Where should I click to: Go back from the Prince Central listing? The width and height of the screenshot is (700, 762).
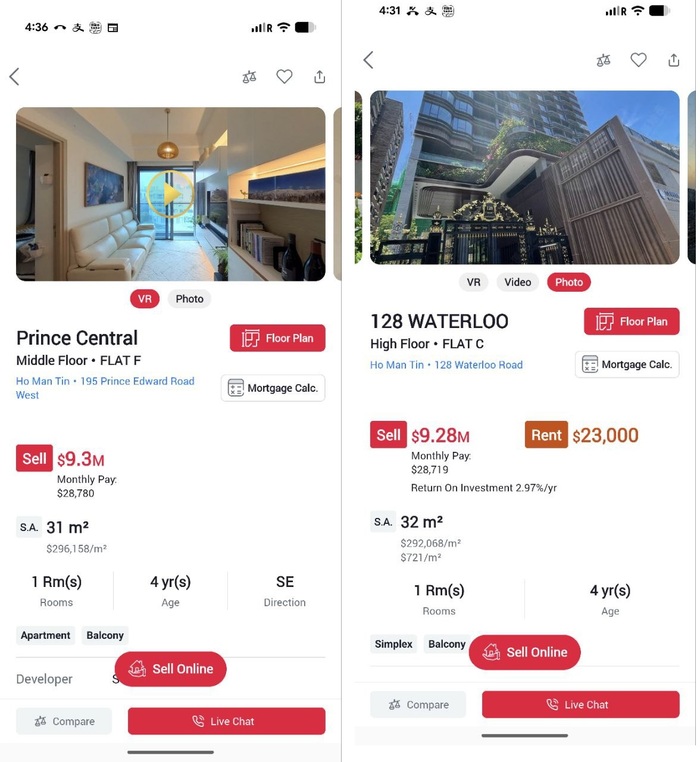[14, 77]
